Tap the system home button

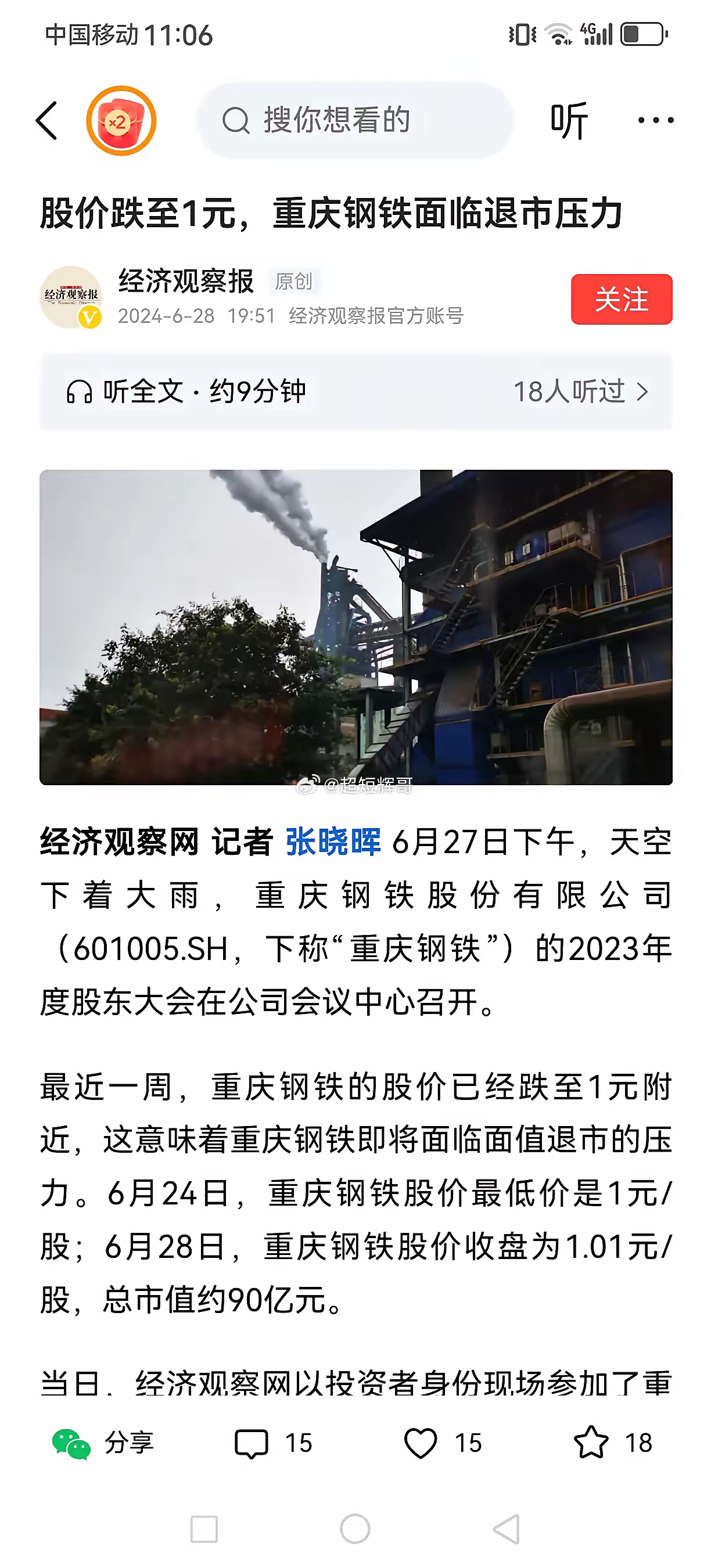point(355,1529)
